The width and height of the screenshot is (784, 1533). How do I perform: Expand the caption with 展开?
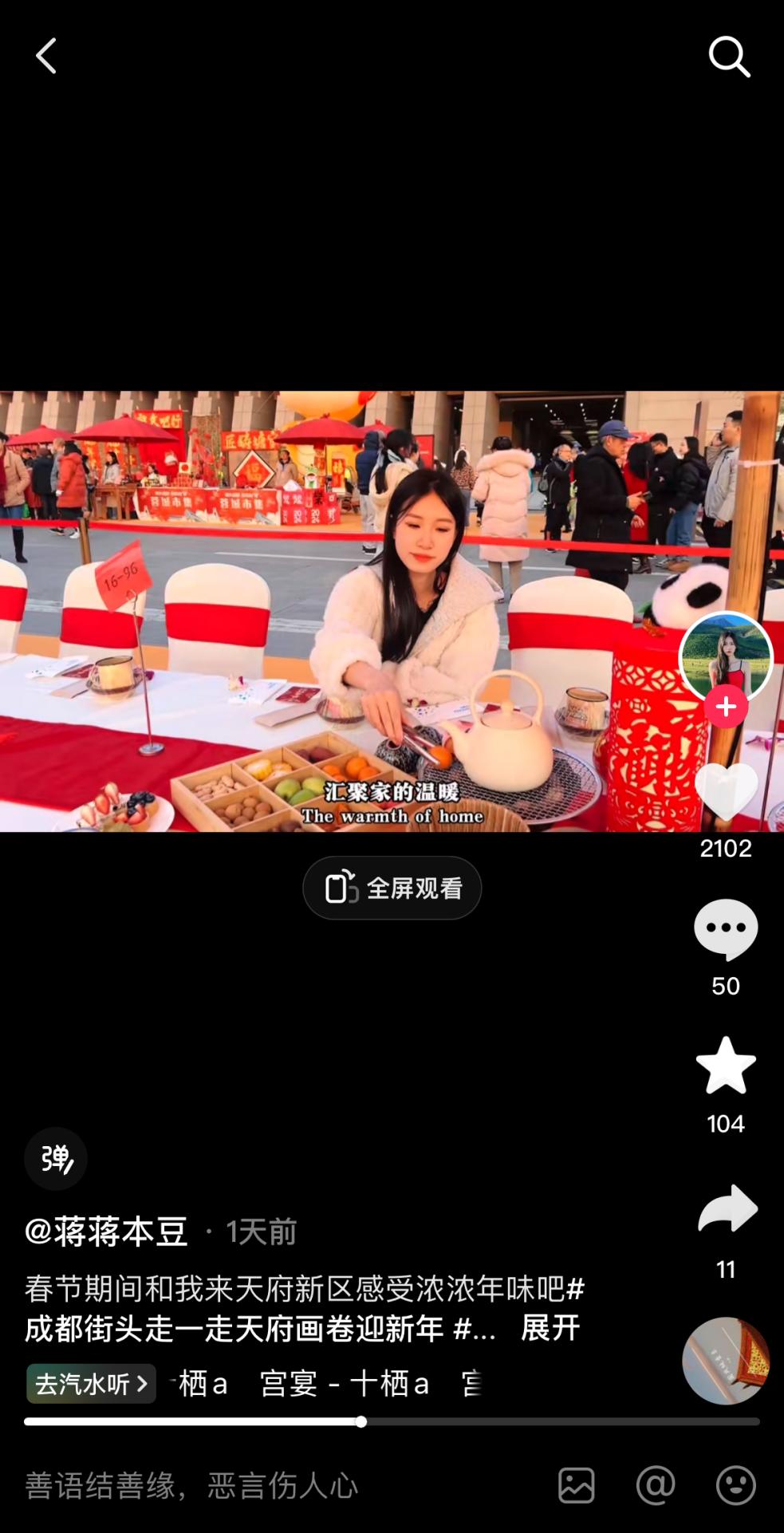(550, 1328)
